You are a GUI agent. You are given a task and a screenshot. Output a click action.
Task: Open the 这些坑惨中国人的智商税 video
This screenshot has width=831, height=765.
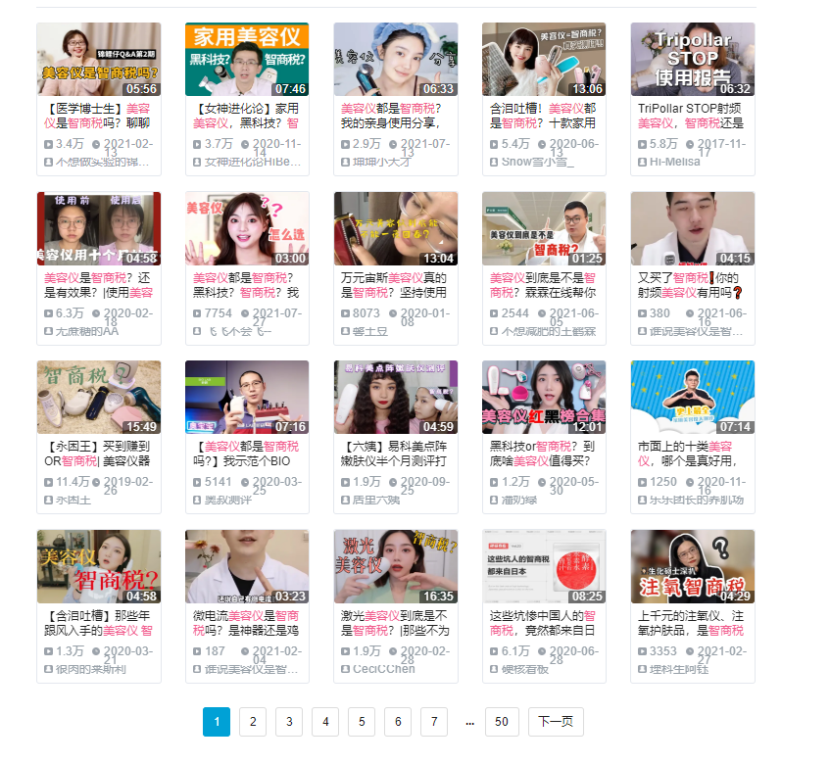[x=544, y=566]
